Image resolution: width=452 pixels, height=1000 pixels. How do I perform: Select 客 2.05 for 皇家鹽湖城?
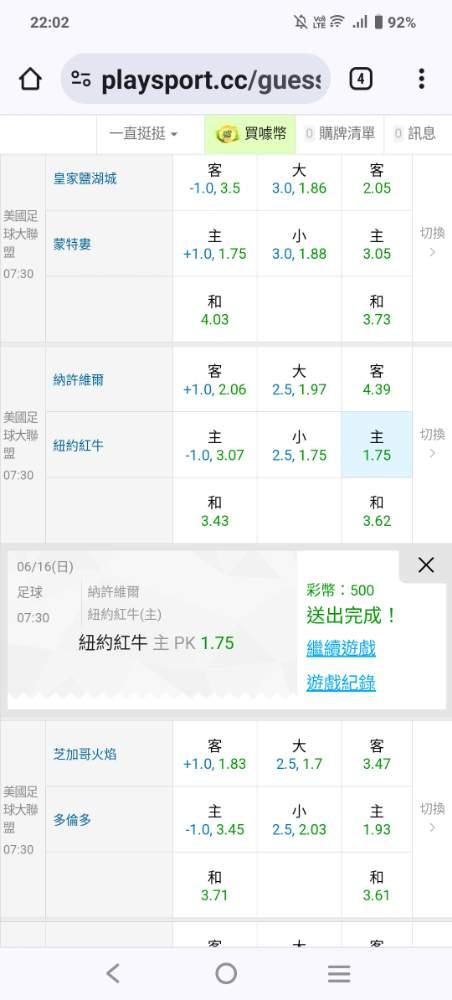(377, 179)
